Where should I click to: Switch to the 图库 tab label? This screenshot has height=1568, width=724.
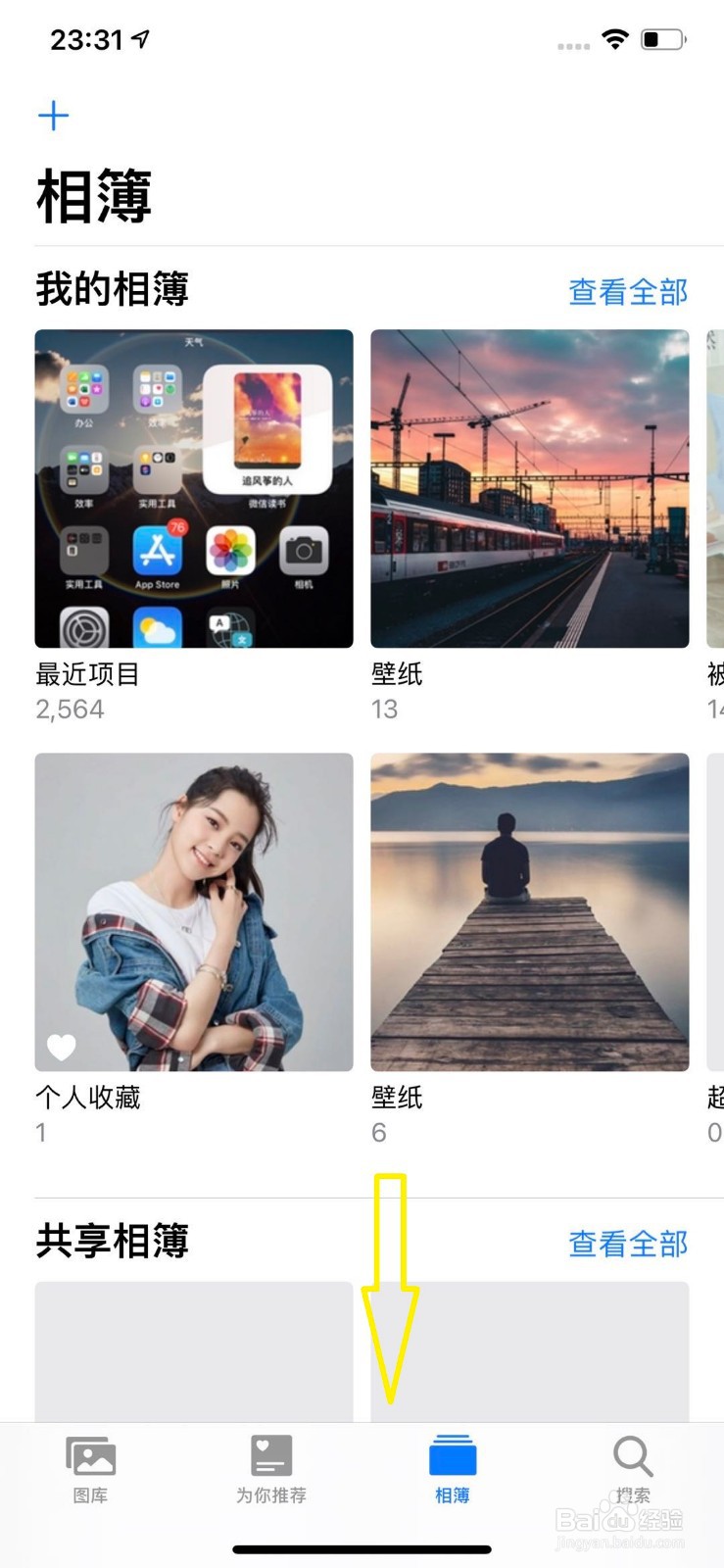pos(90,1494)
